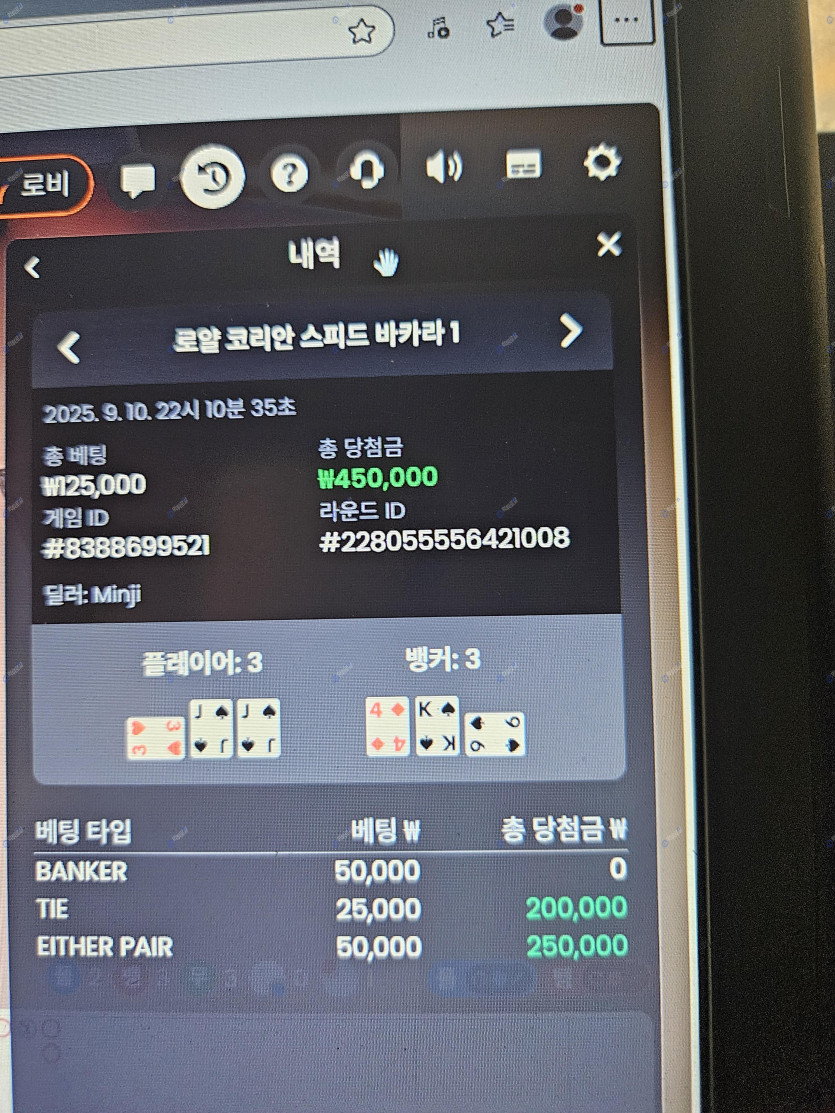Open the chat bubble icon
Viewport: 835px width, 1113px height.
pyautogui.click(x=138, y=180)
